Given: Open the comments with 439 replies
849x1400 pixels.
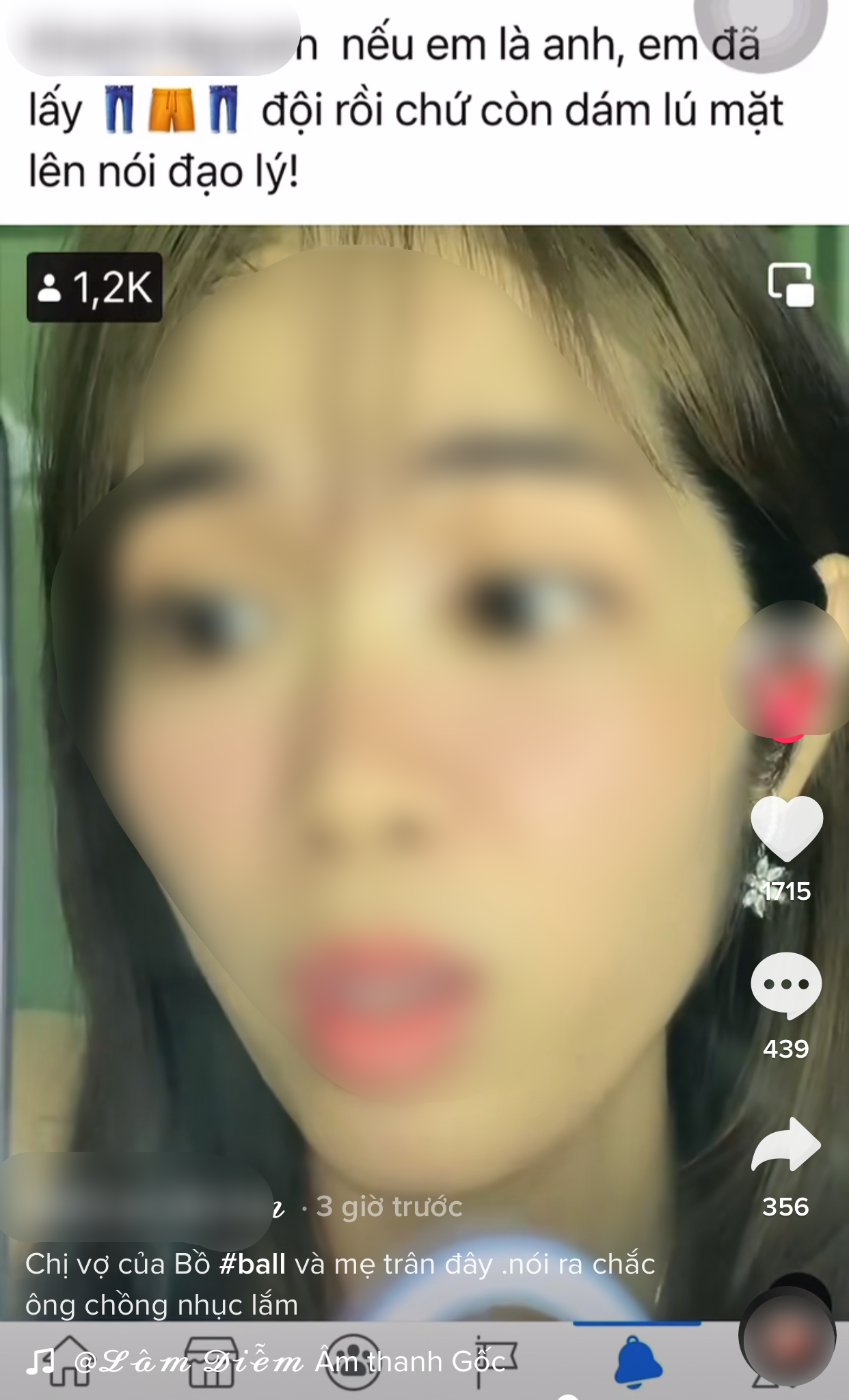Looking at the screenshot, I should tap(786, 985).
